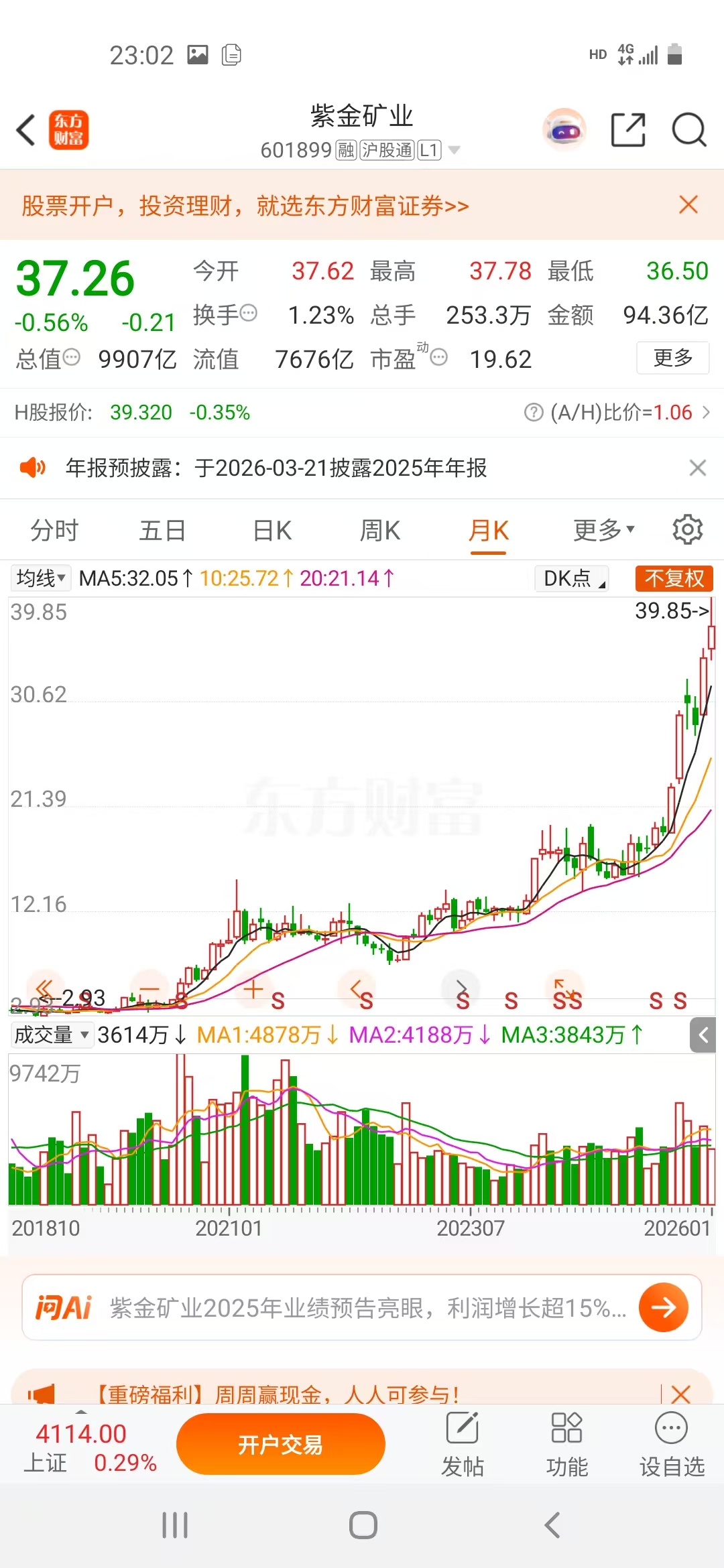Screen dimensions: 724x1568
Task: Submit the 问AI question with the arrow
Action: pyautogui.click(x=663, y=1307)
